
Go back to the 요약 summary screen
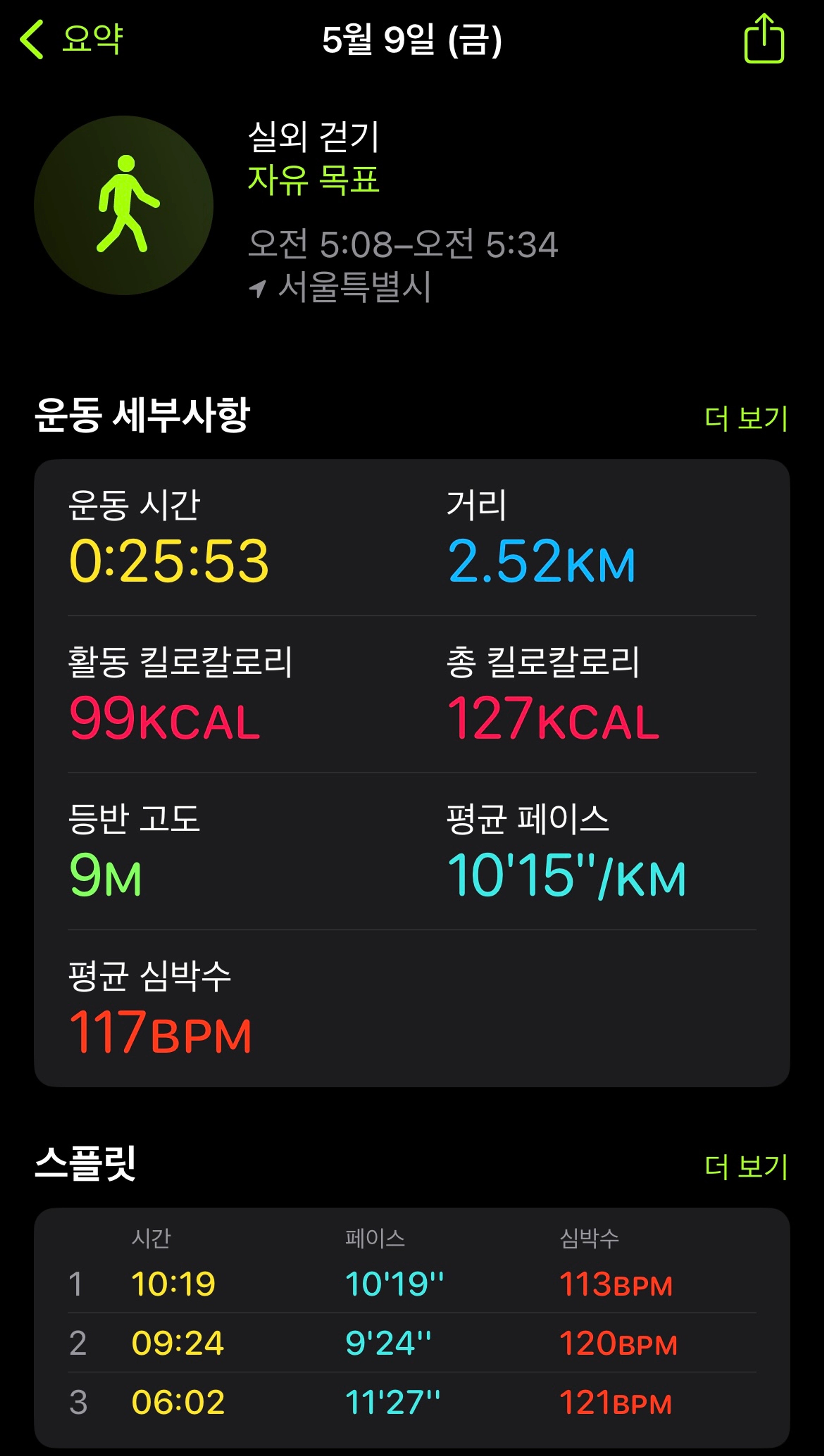coord(71,40)
